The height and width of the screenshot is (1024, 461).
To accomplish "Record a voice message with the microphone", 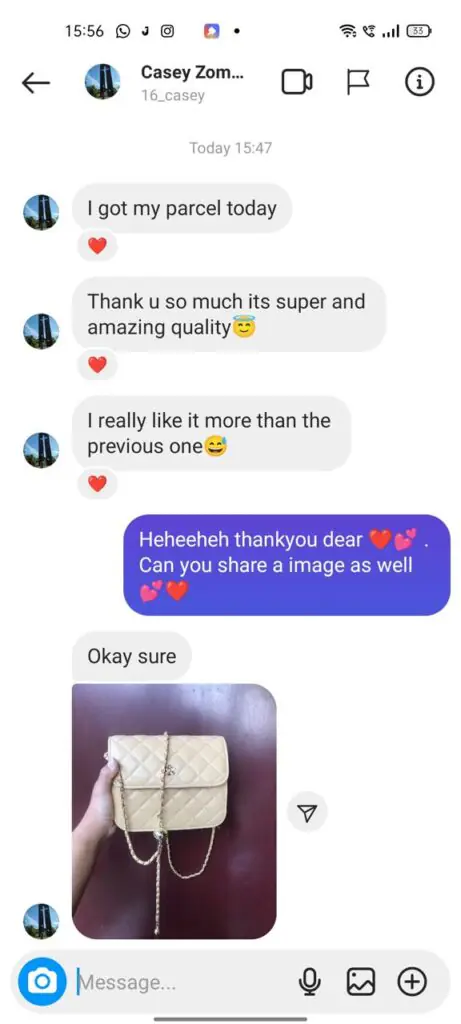I will click(x=309, y=981).
